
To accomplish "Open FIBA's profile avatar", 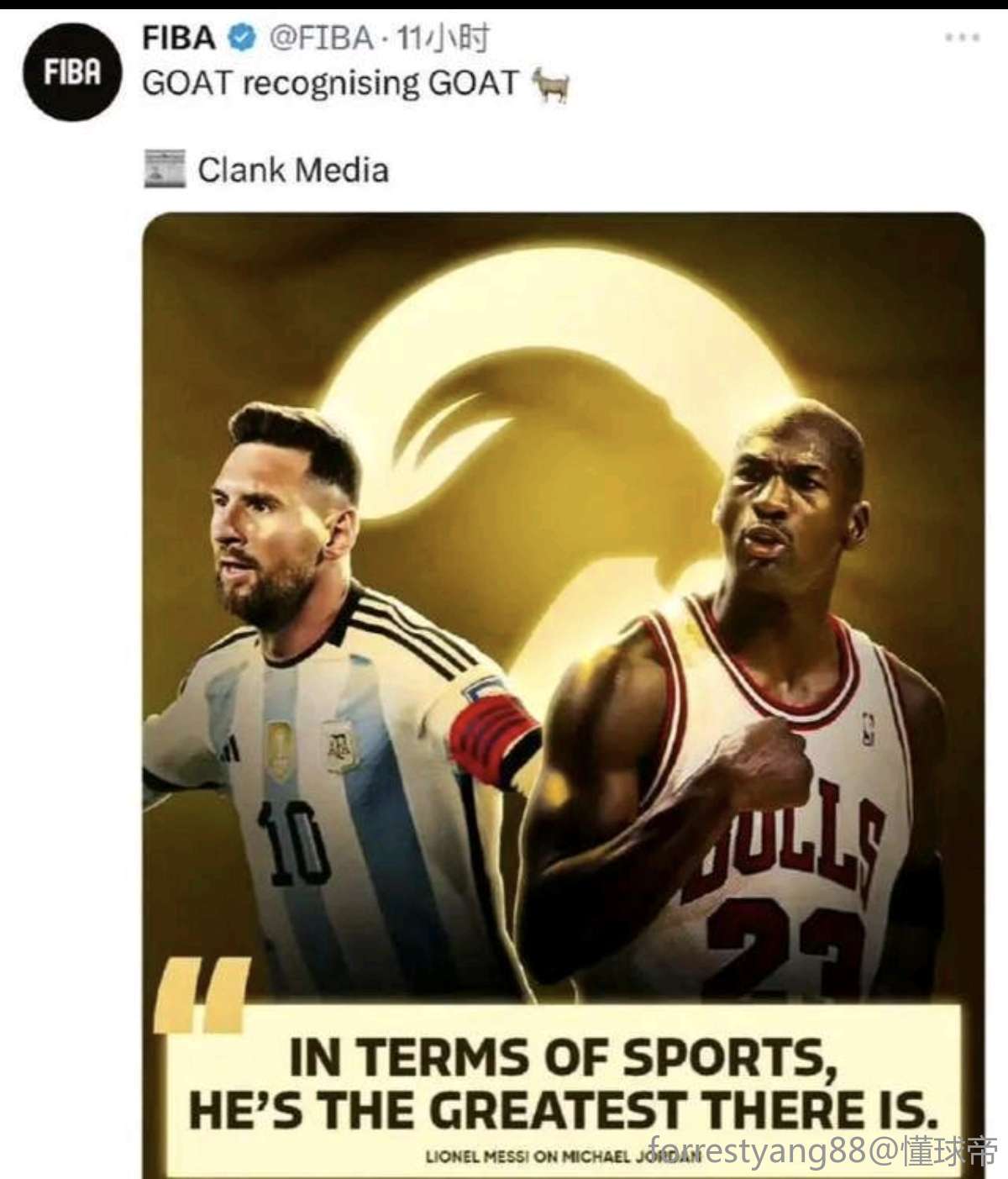I will [73, 73].
